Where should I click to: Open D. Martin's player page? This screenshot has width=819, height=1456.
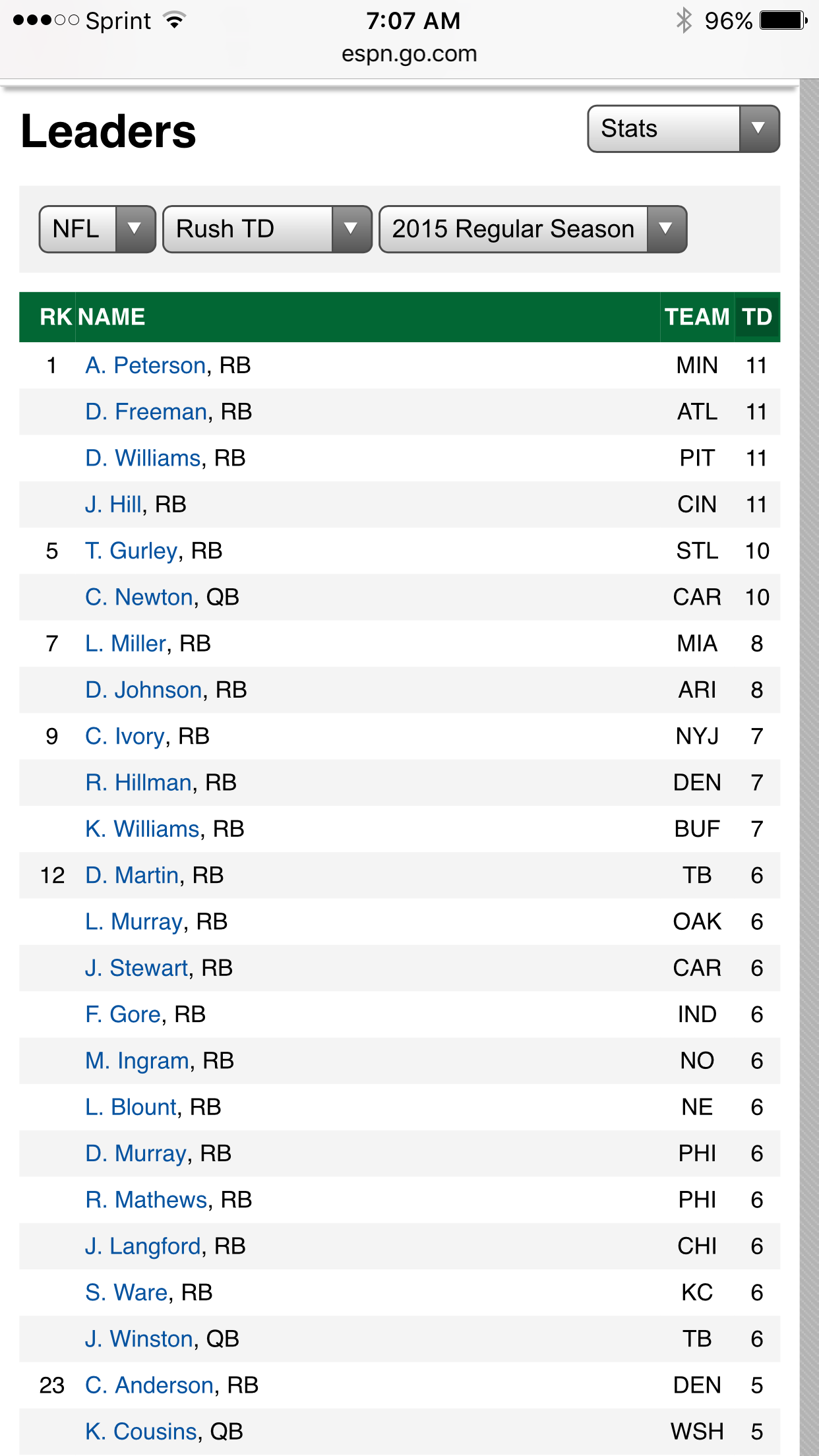tap(132, 875)
